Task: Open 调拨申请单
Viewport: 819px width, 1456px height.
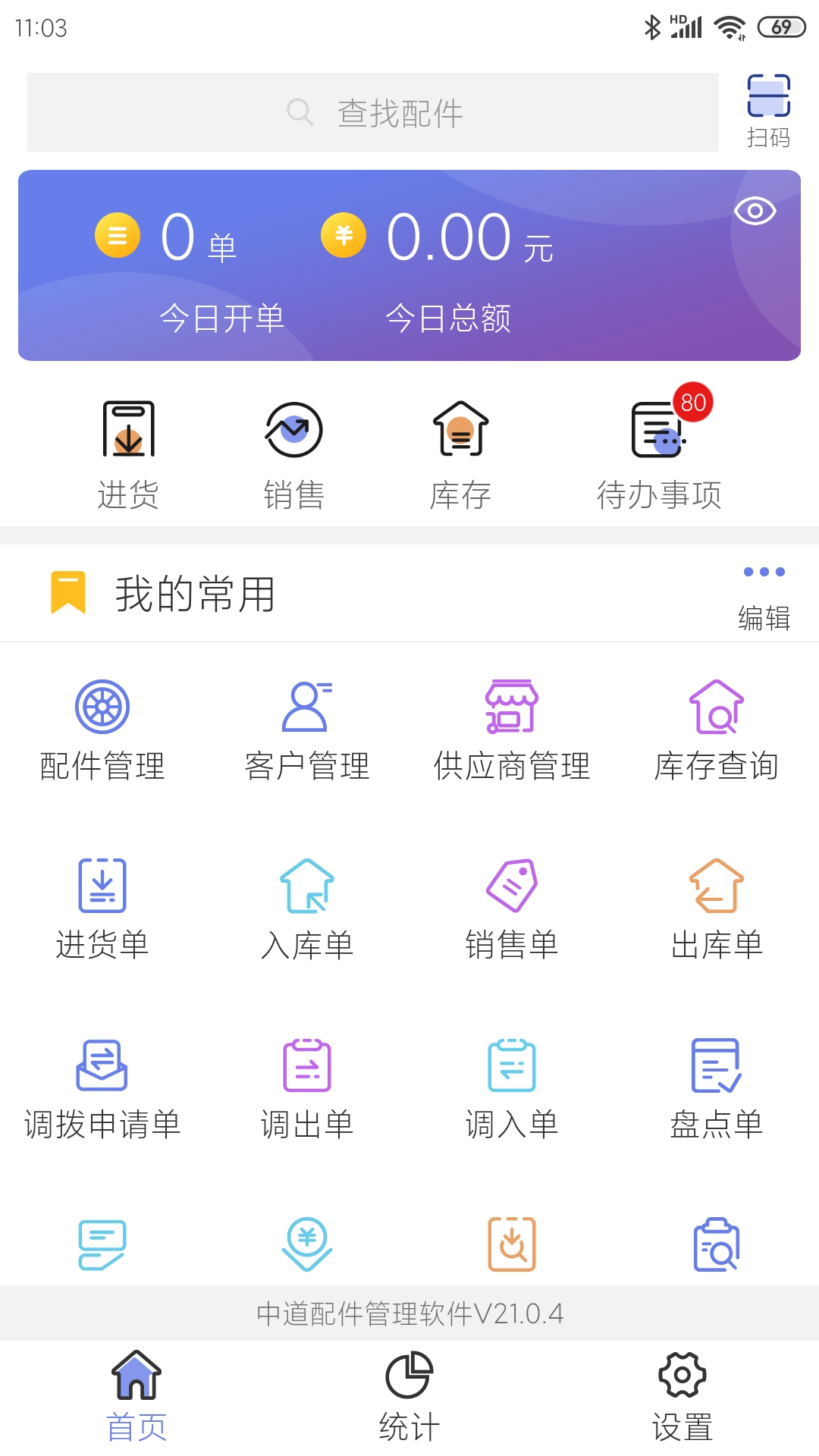Action: (x=102, y=1089)
